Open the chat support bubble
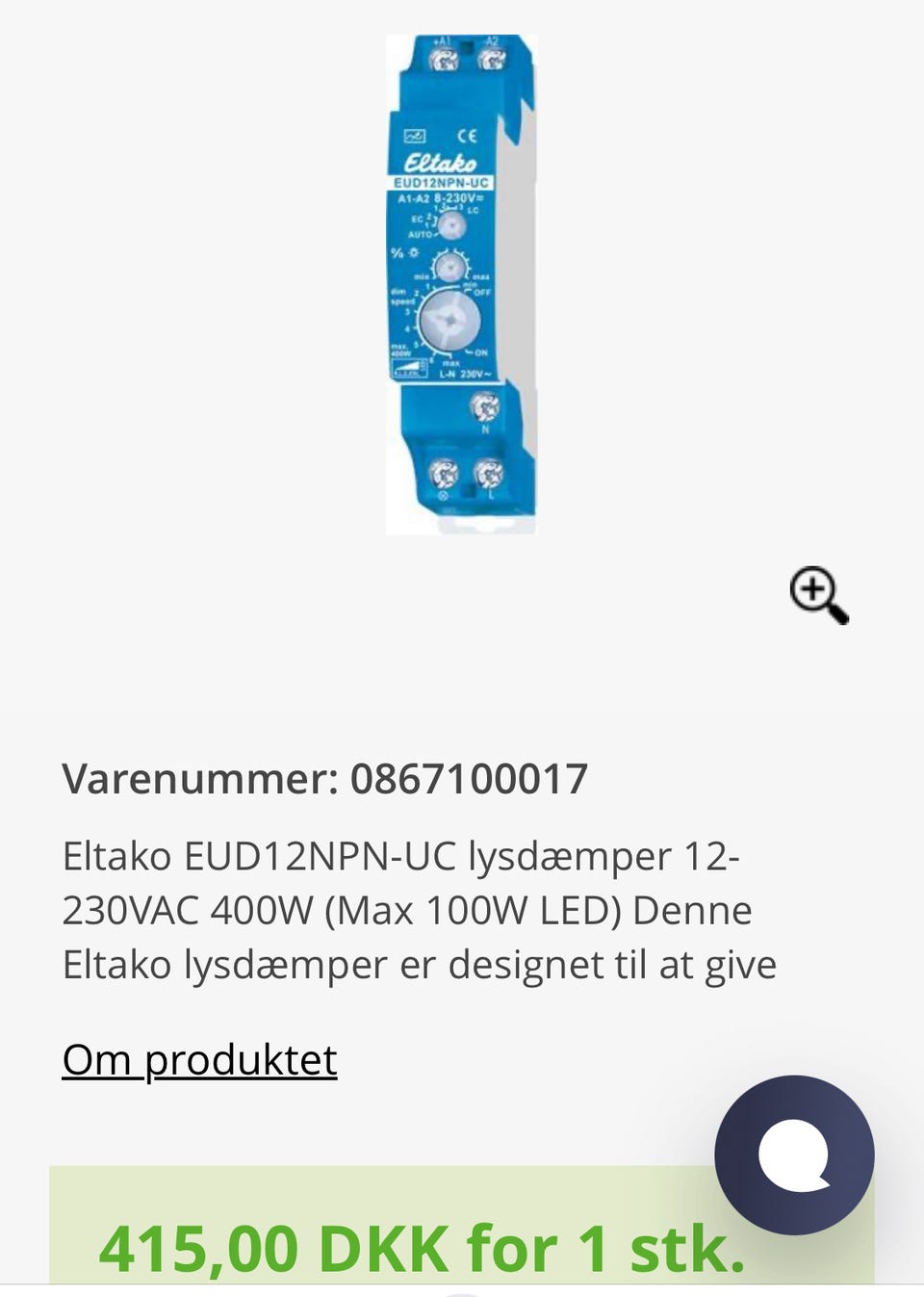The image size is (924, 1297). [794, 1154]
